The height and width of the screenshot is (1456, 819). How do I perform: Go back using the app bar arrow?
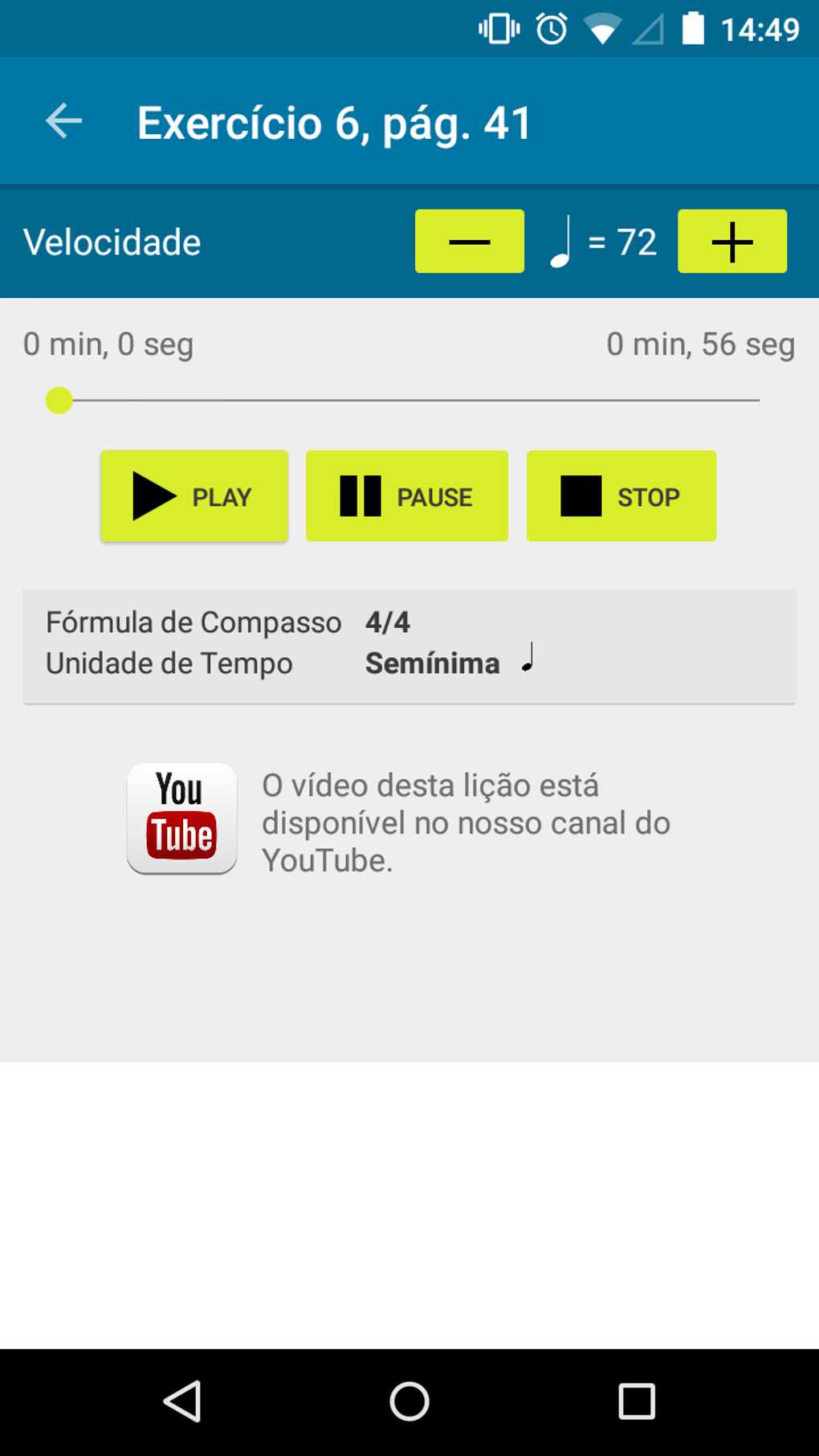(x=64, y=122)
